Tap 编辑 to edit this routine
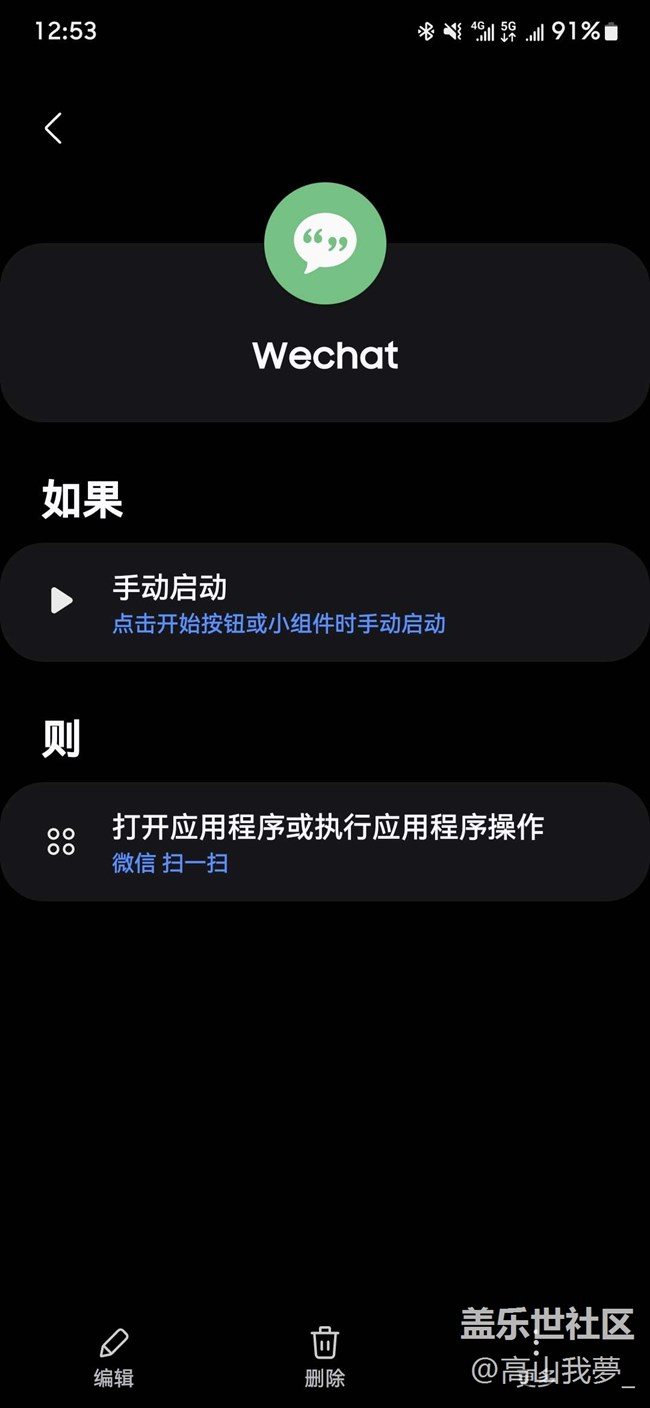This screenshot has width=650, height=1408. coord(114,1357)
